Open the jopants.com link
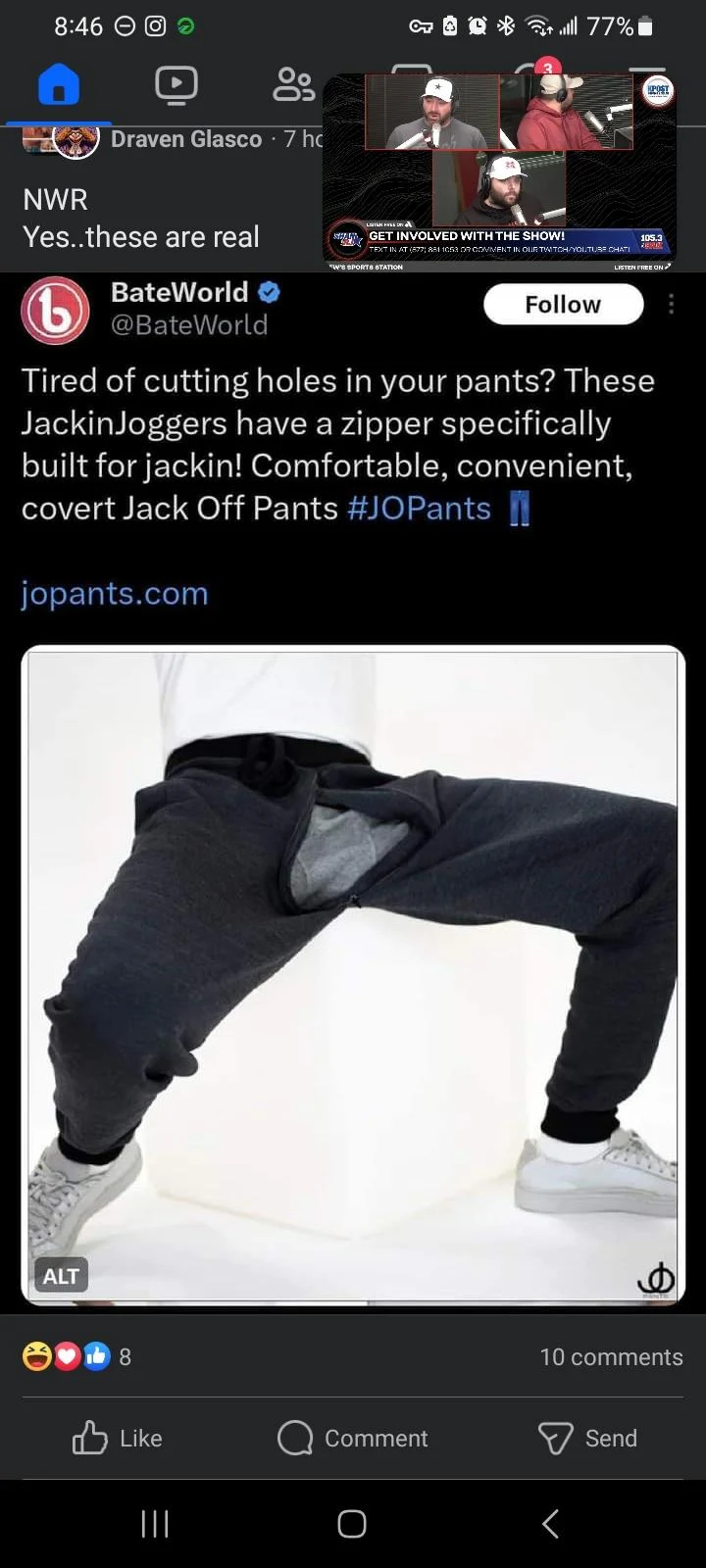The width and height of the screenshot is (706, 1568). tap(115, 594)
